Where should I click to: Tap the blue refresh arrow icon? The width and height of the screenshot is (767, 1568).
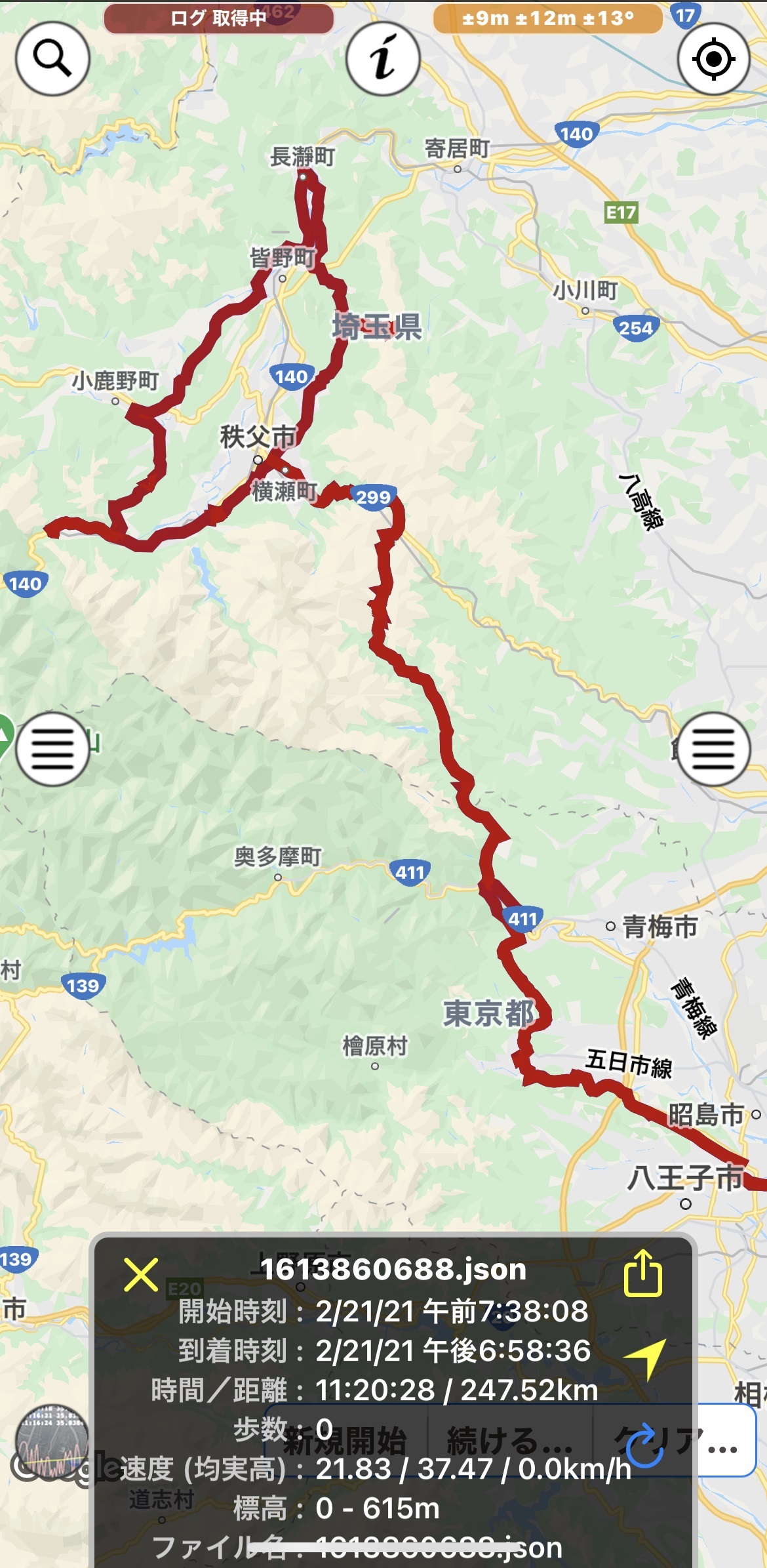coord(644,1443)
